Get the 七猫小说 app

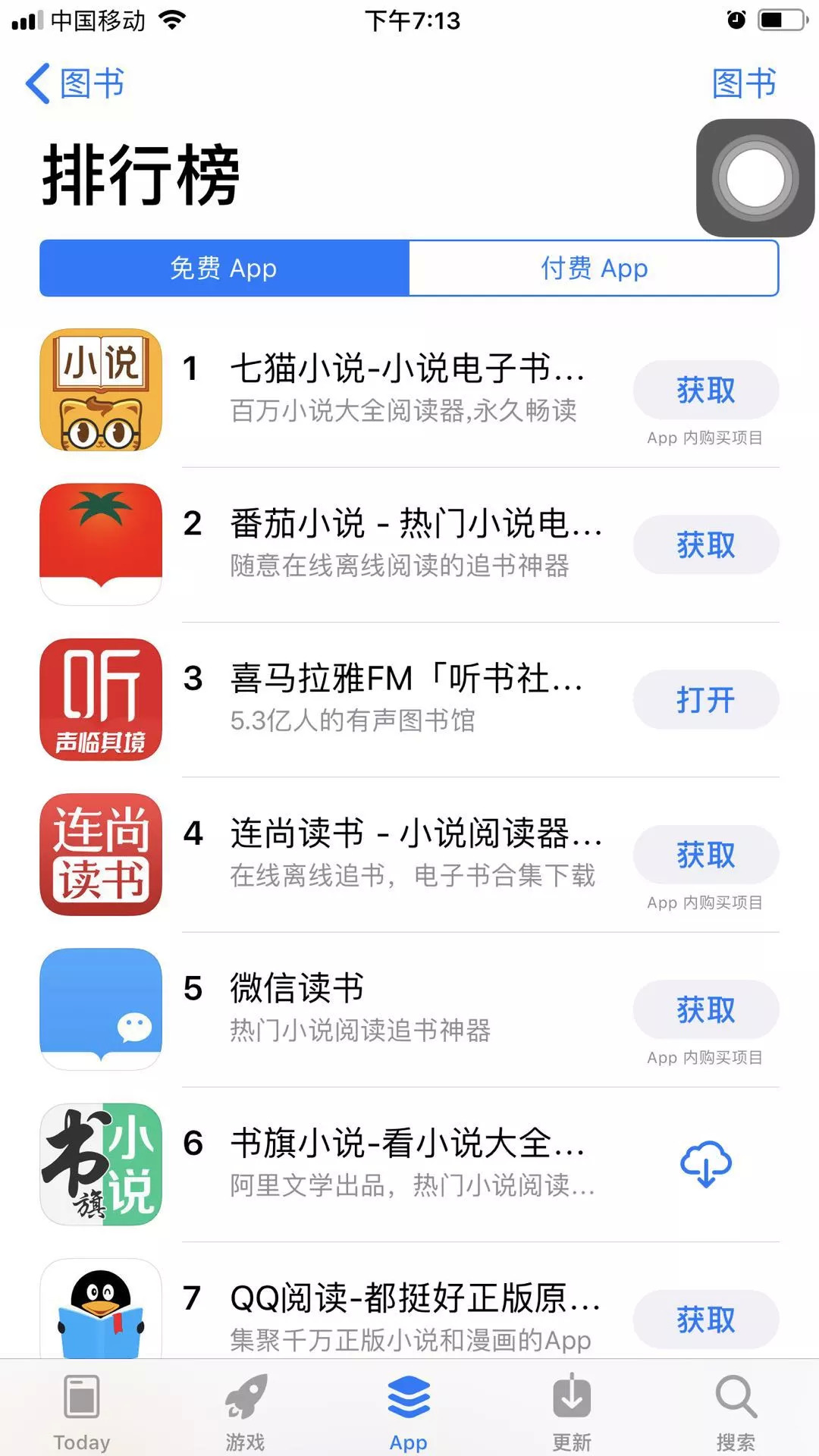(x=705, y=391)
